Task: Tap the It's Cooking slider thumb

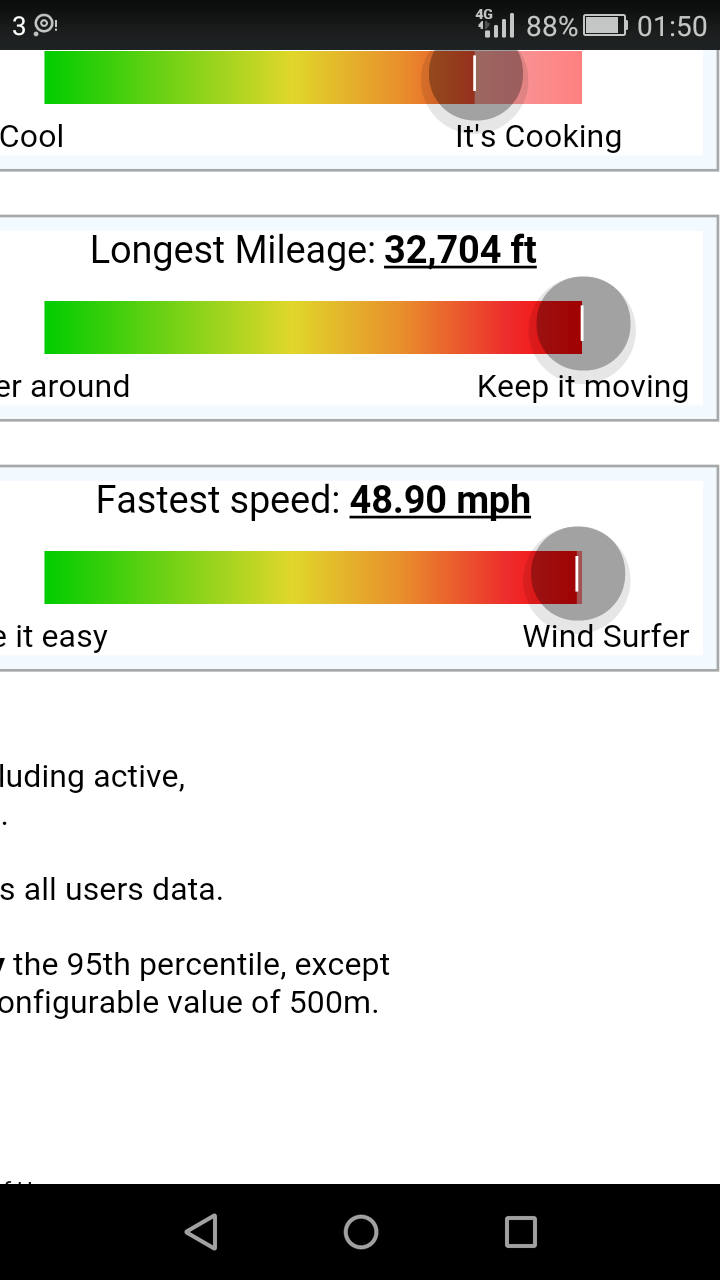Action: (475, 75)
